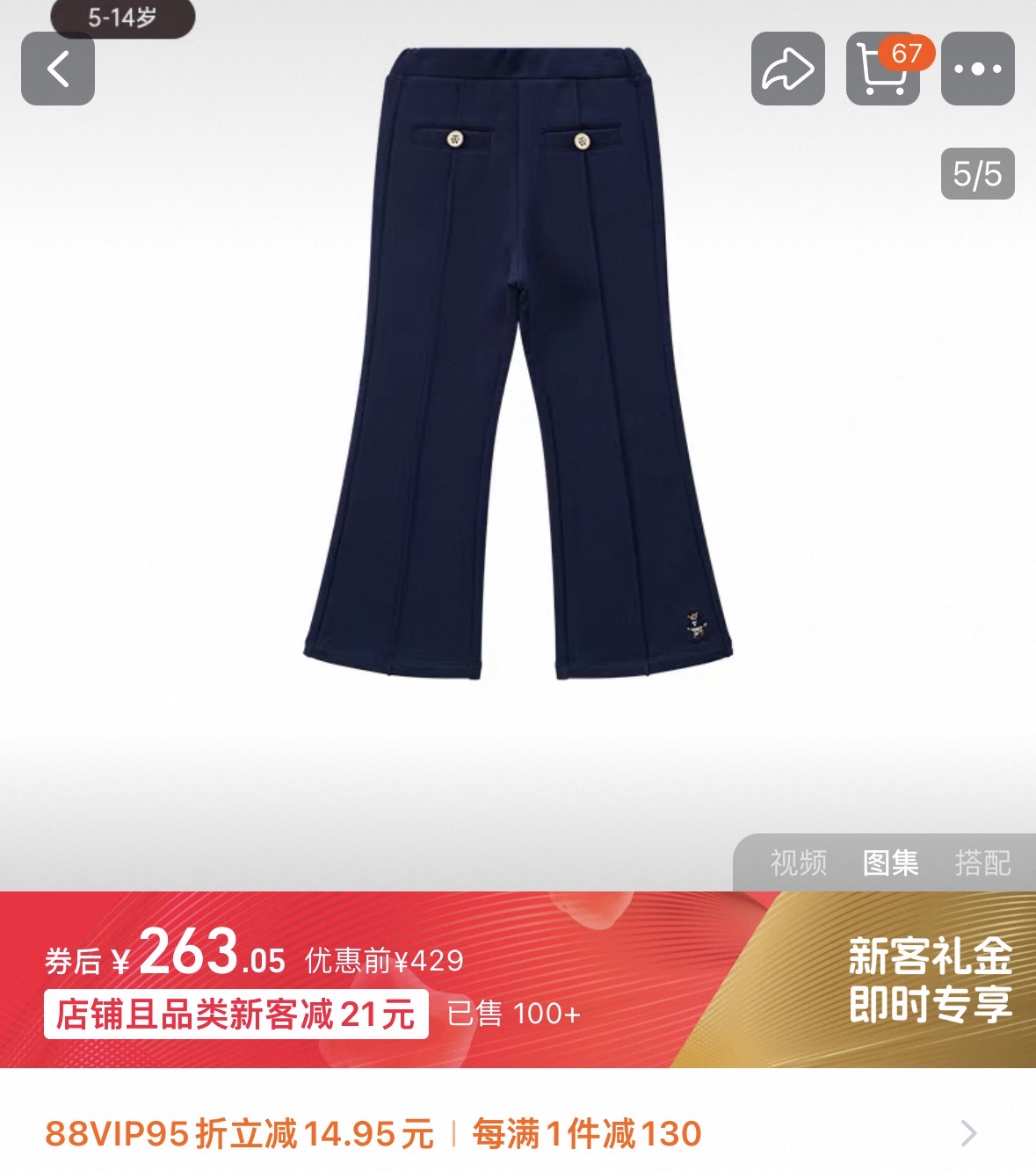Open the trousers product image full screen

tap(518, 364)
